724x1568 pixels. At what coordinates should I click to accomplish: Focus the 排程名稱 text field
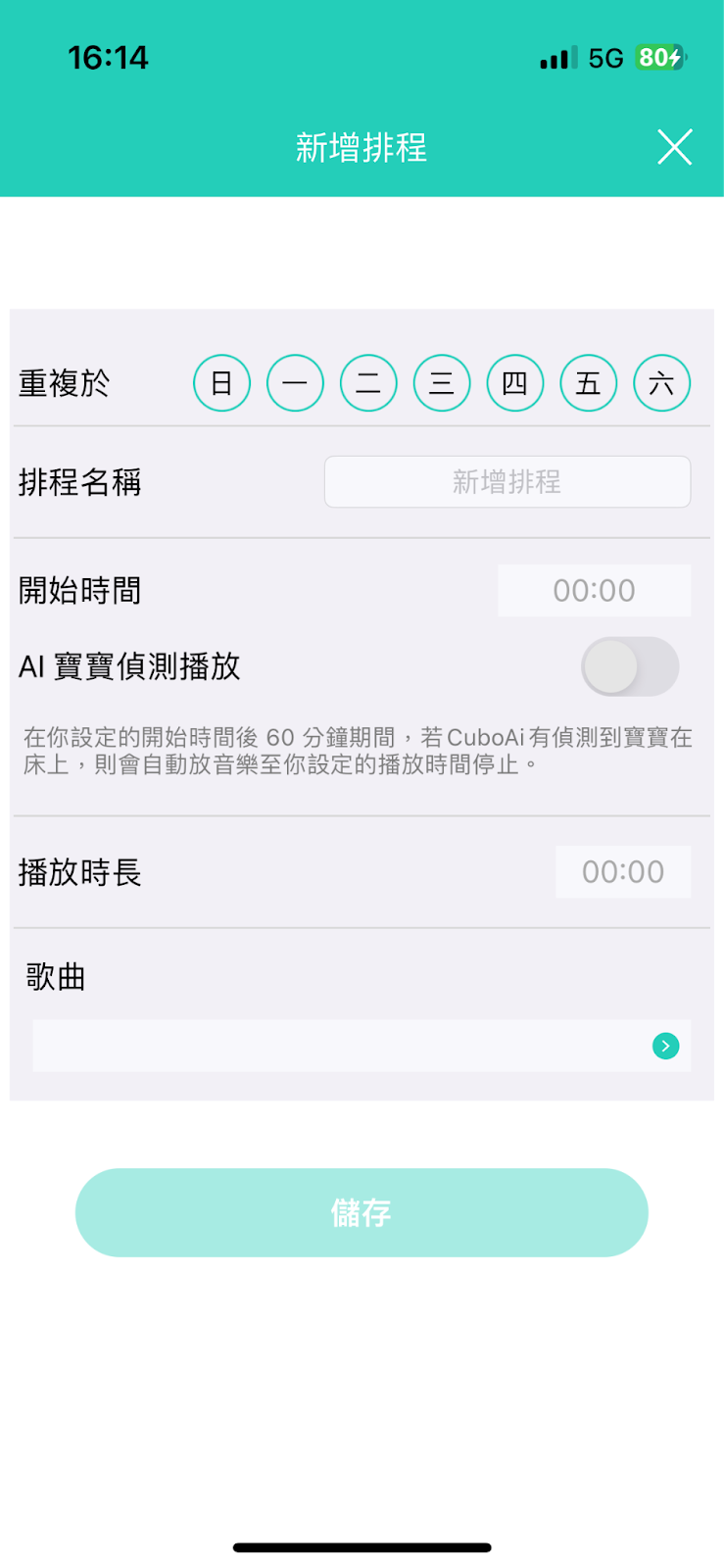[507, 482]
